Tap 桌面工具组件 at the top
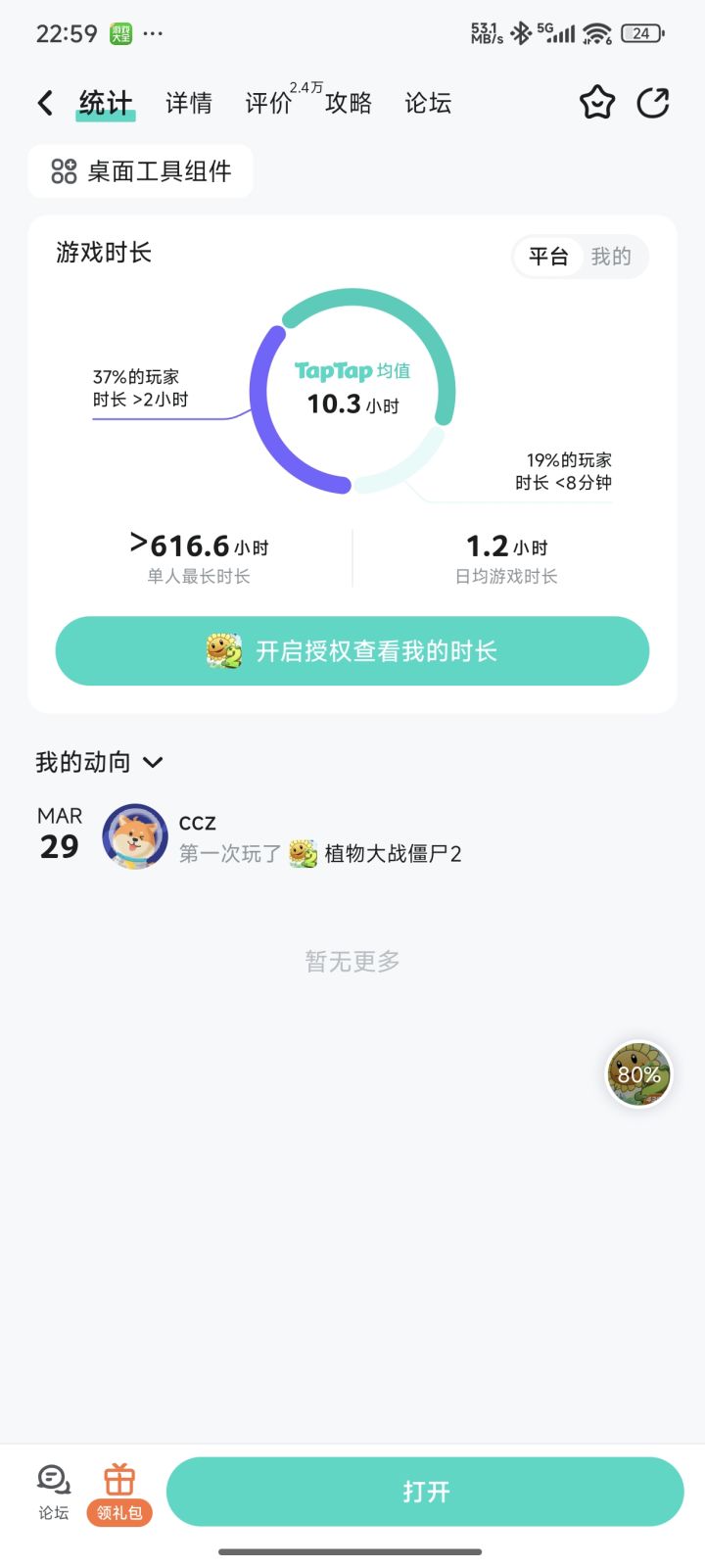Viewport: 705px width, 1568px height. [x=140, y=169]
